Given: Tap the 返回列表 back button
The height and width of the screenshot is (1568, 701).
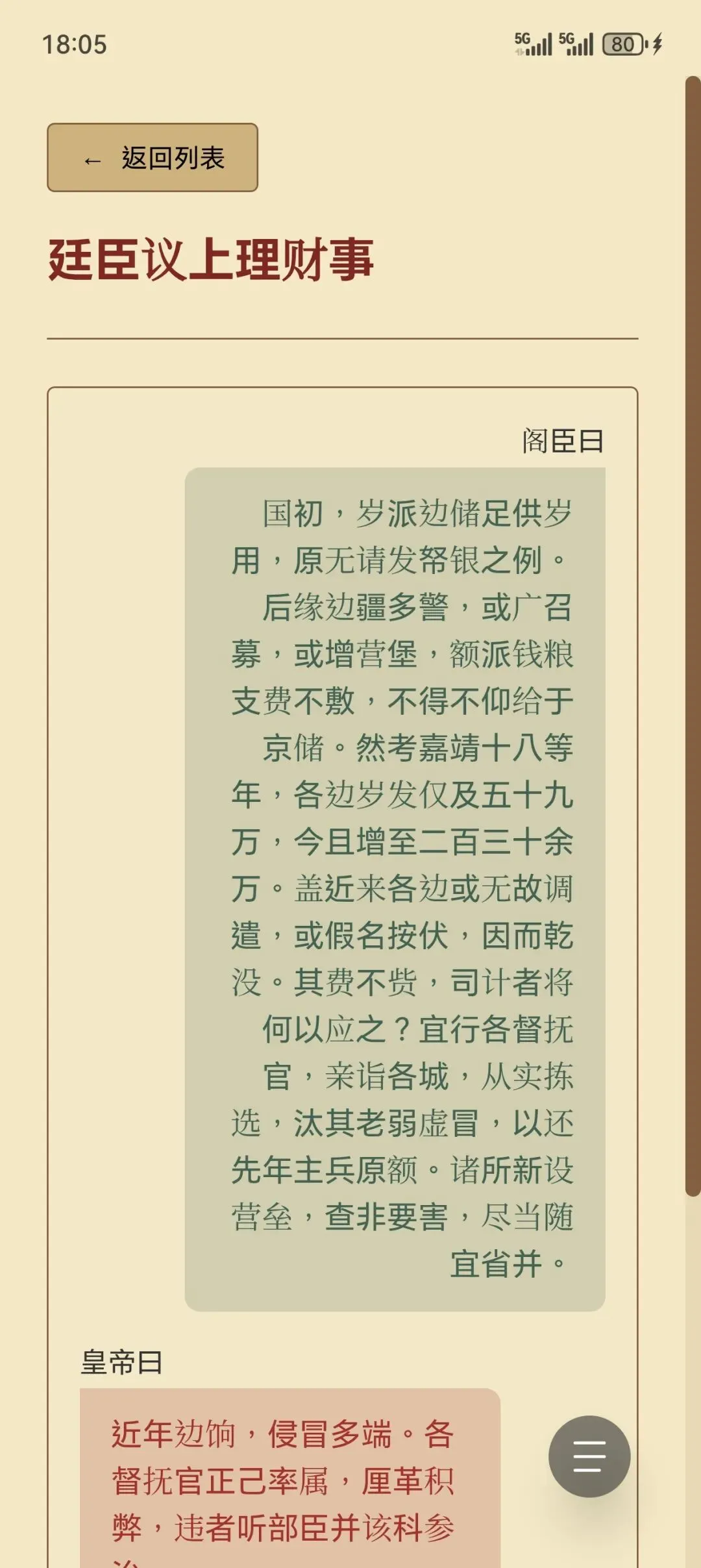Looking at the screenshot, I should point(153,158).
